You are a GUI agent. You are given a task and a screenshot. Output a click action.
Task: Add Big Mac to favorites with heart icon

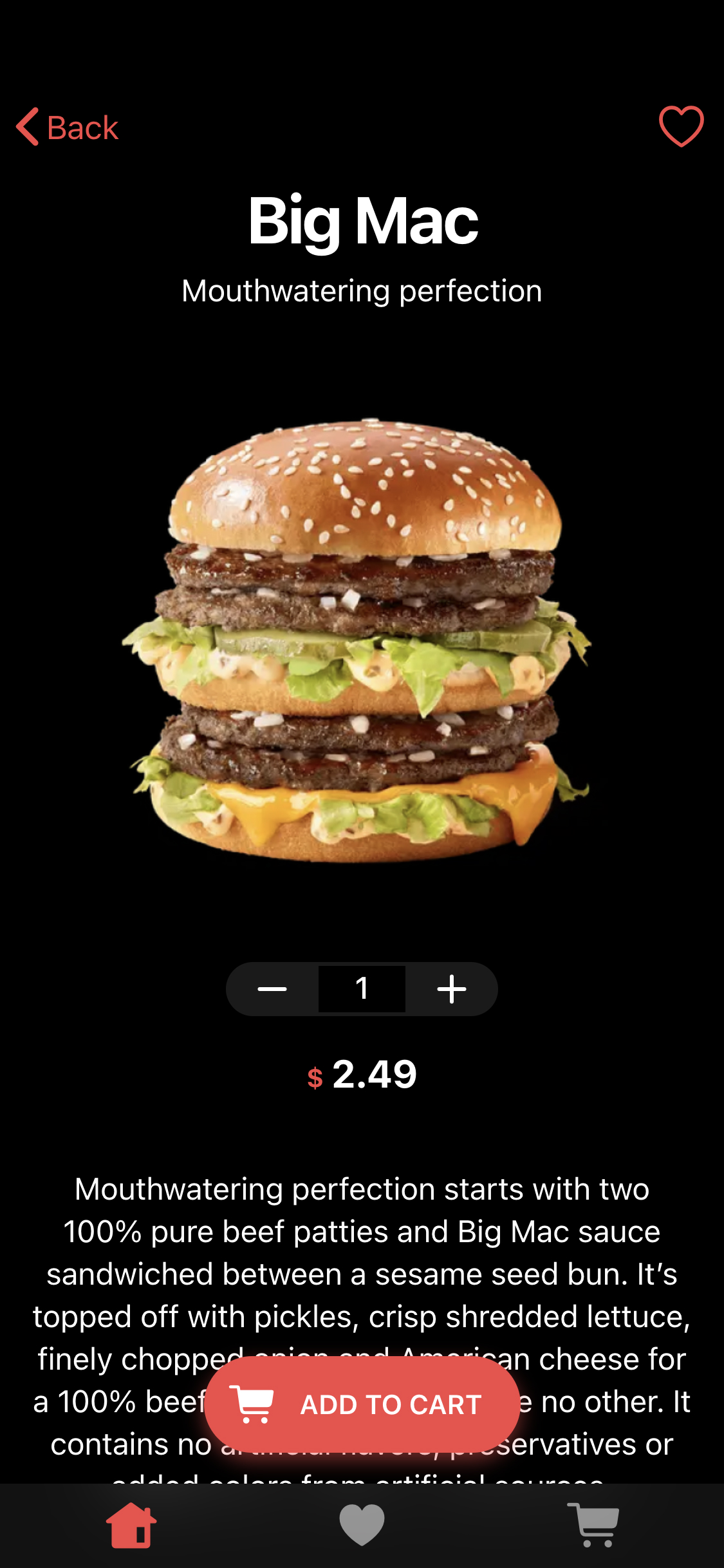[x=681, y=126]
